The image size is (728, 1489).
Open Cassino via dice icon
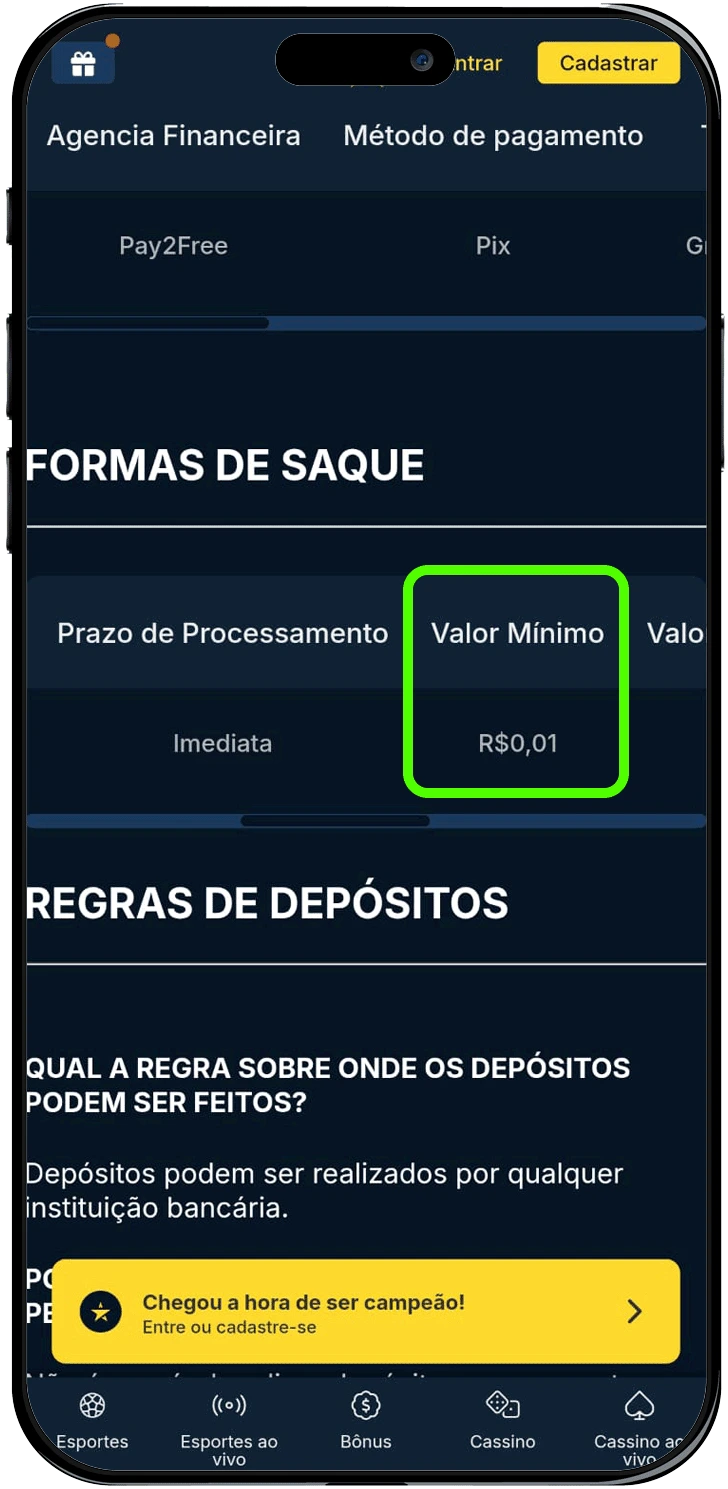tap(502, 1408)
